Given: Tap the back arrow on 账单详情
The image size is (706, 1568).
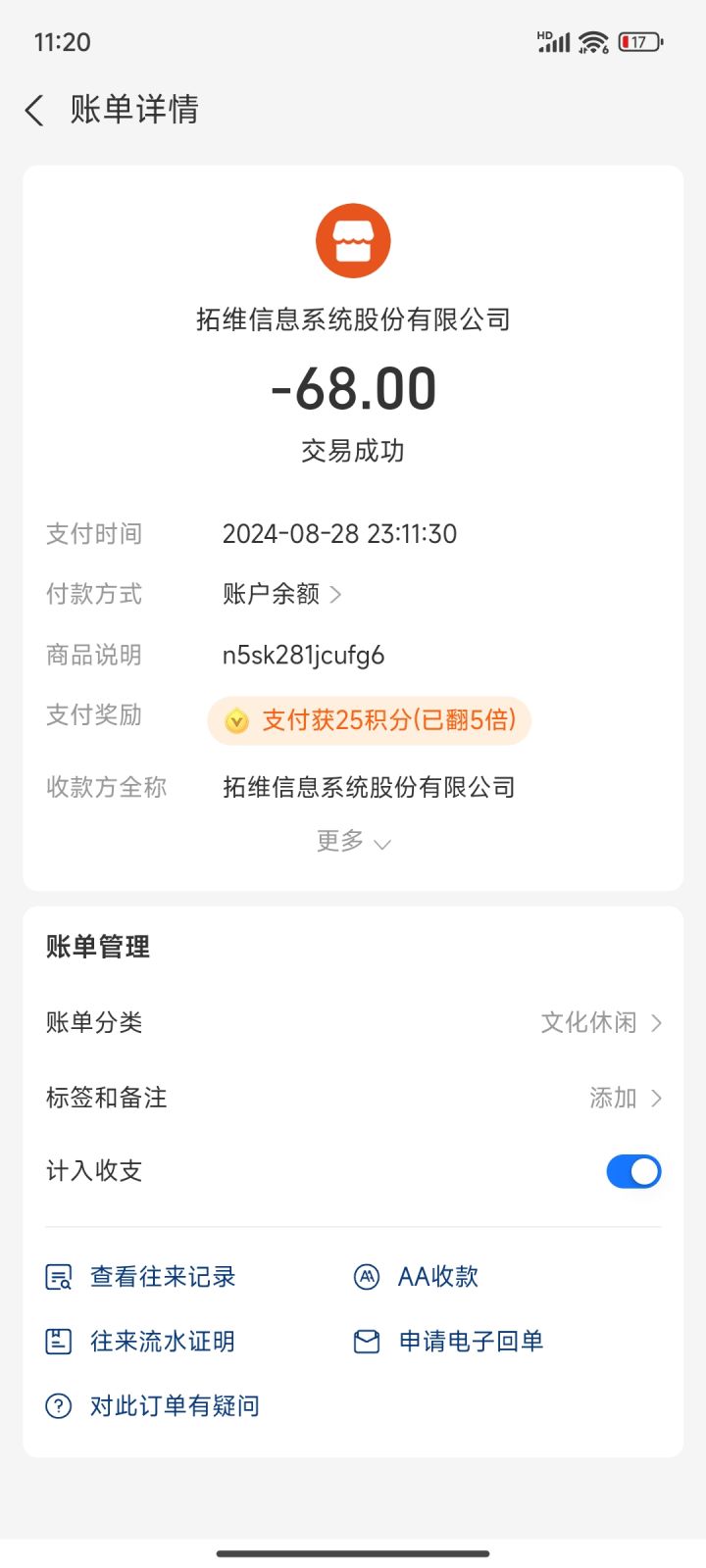Looking at the screenshot, I should pyautogui.click(x=33, y=110).
